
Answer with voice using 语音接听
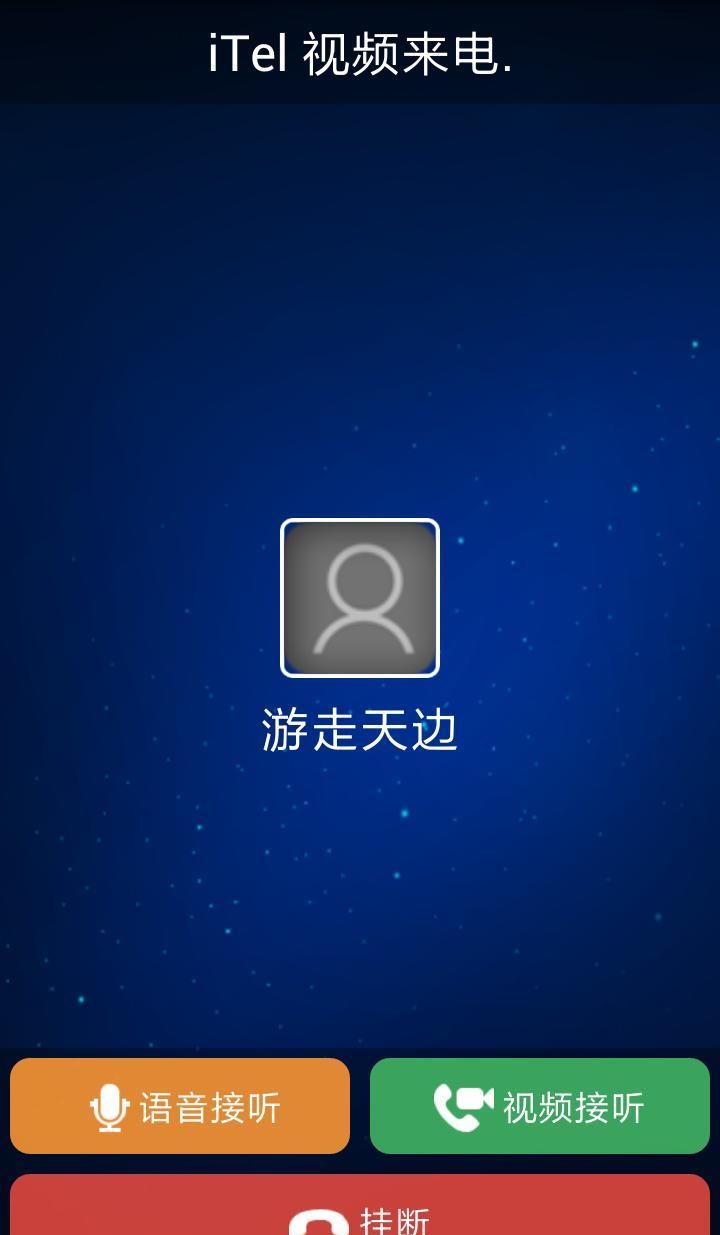pos(180,1106)
